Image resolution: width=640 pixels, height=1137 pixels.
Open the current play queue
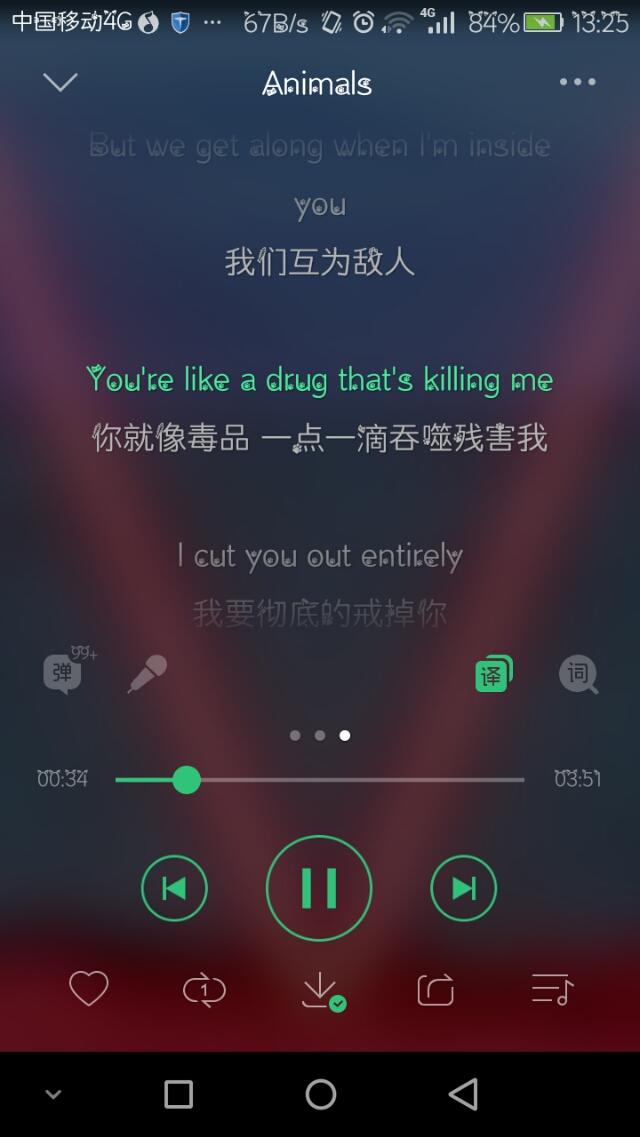[552, 989]
